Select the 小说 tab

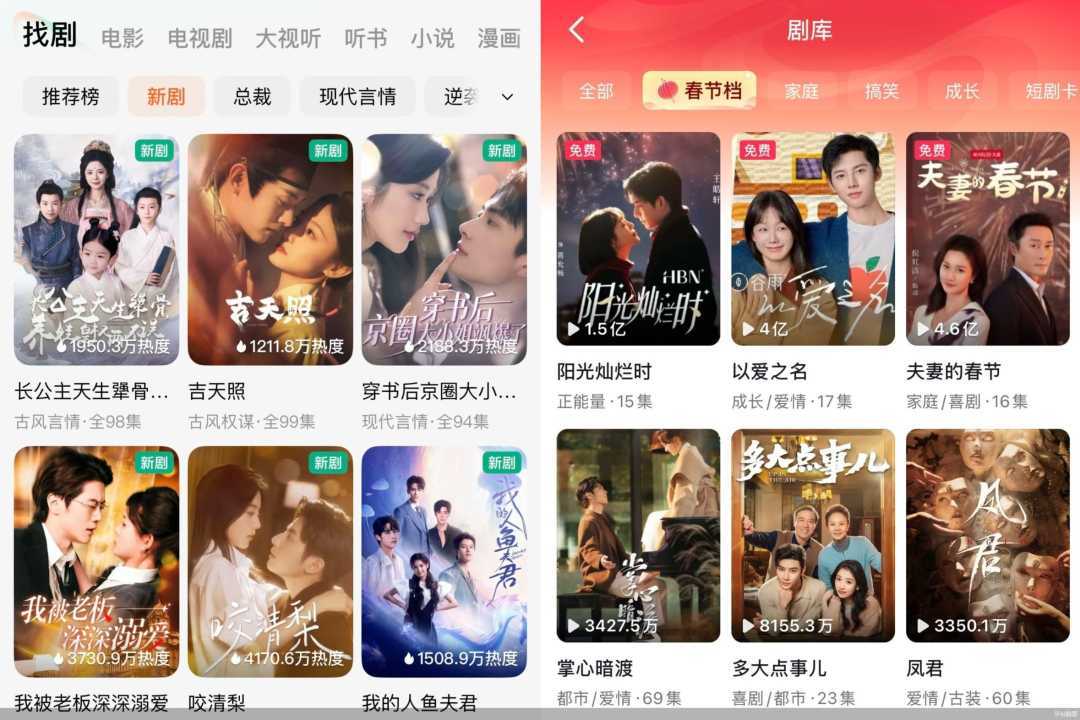tap(432, 38)
